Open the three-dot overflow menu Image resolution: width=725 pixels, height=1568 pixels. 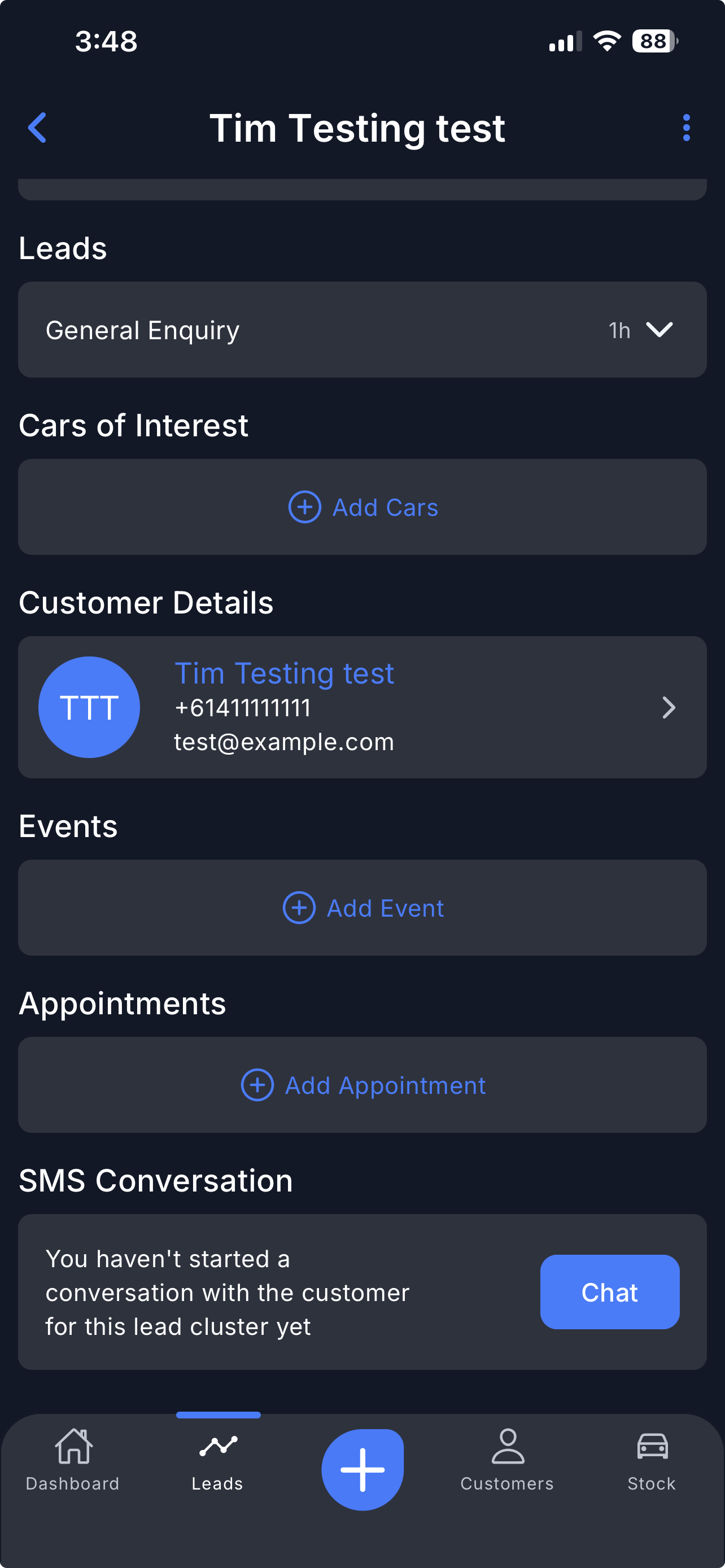point(686,128)
